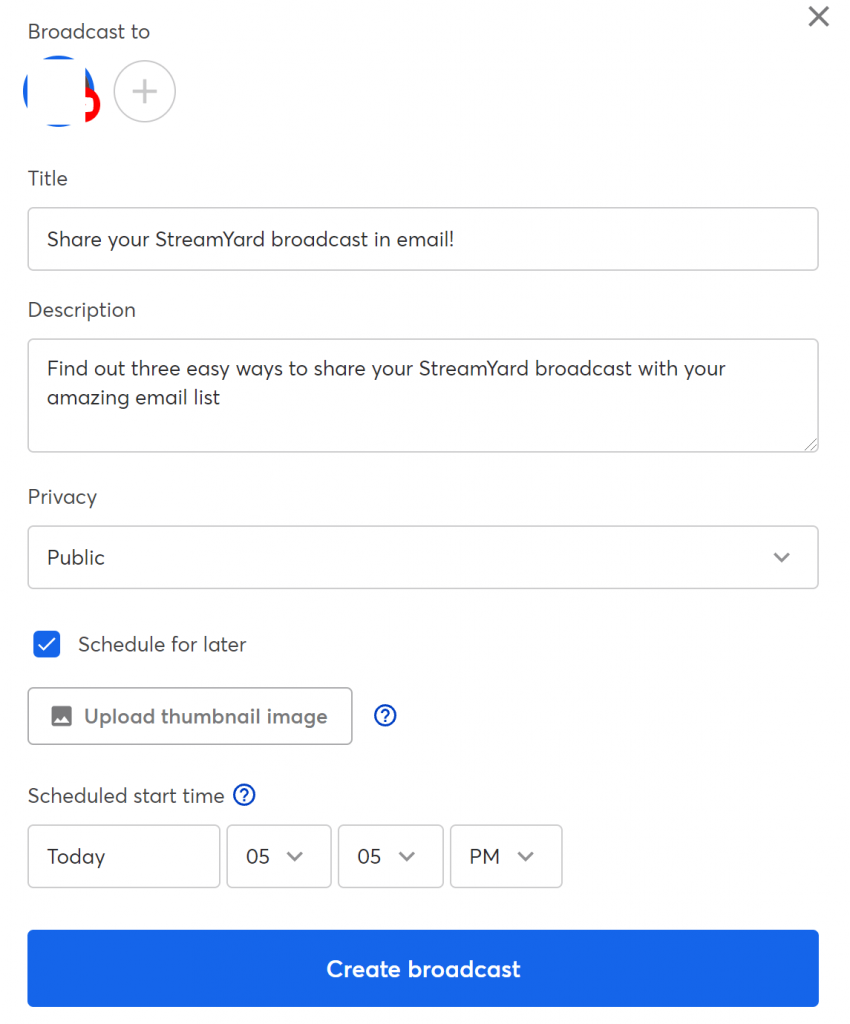Change the PM period dropdown
This screenshot has width=850, height=1024.
point(505,856)
